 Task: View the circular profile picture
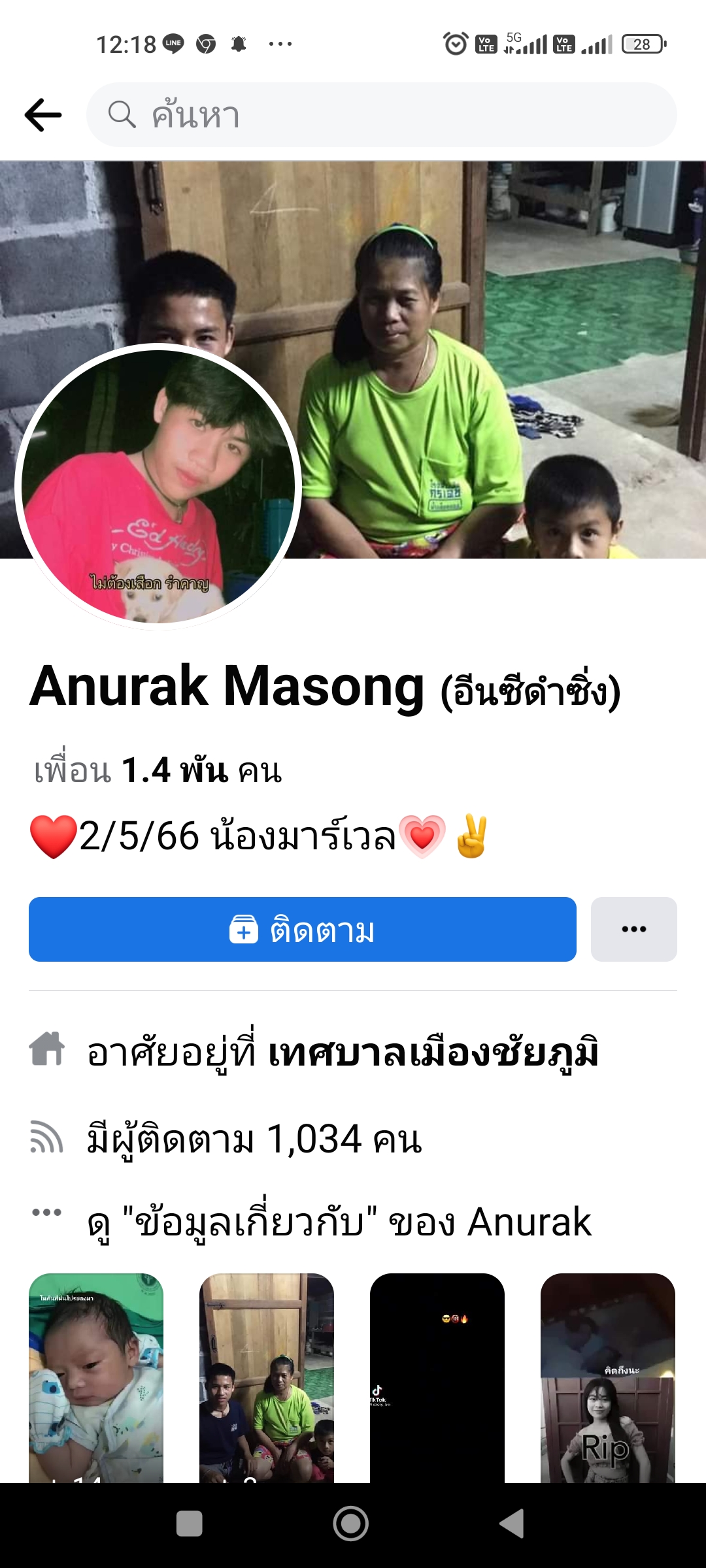(x=158, y=487)
